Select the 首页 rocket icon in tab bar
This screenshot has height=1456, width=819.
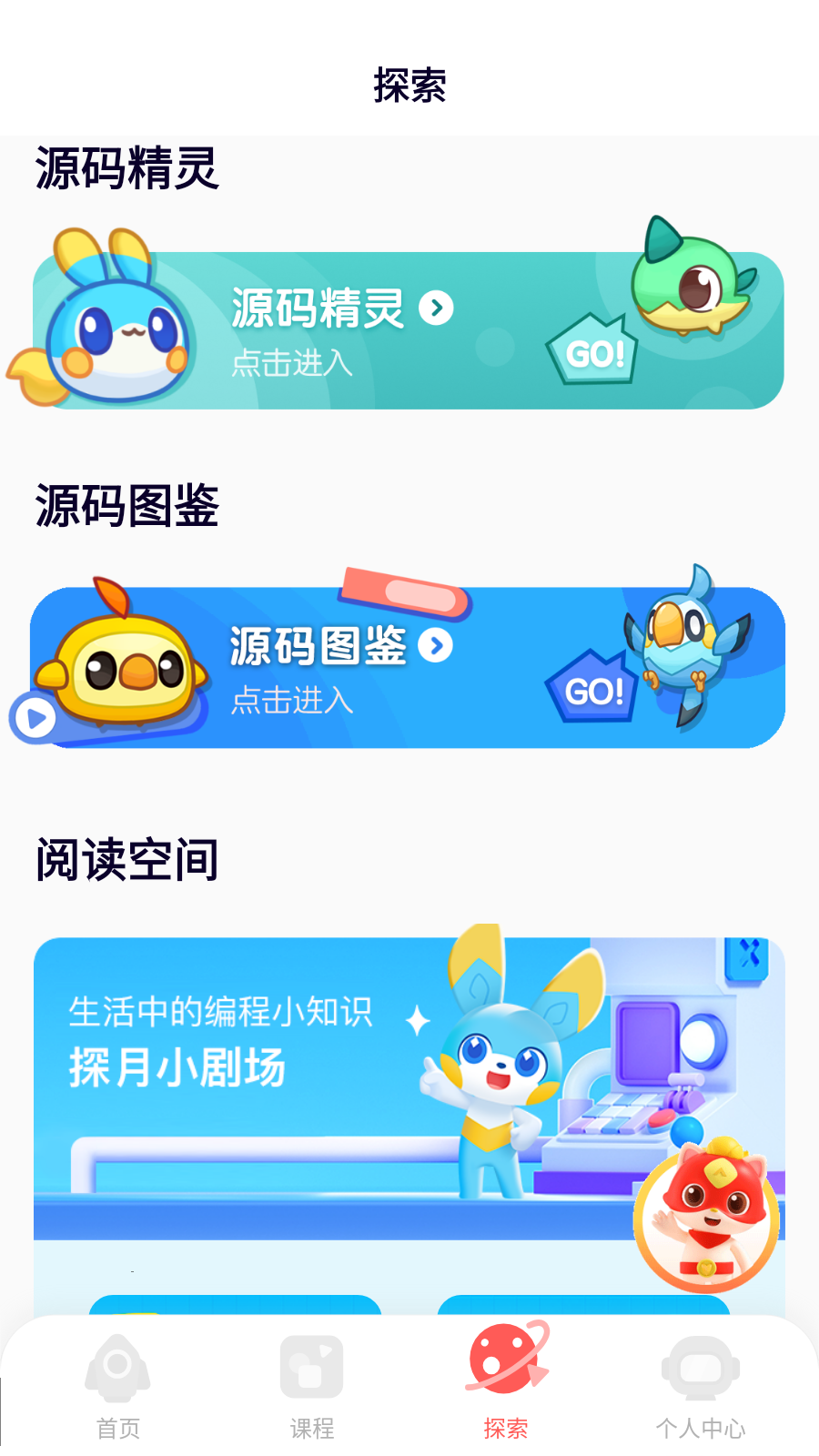point(116,1365)
